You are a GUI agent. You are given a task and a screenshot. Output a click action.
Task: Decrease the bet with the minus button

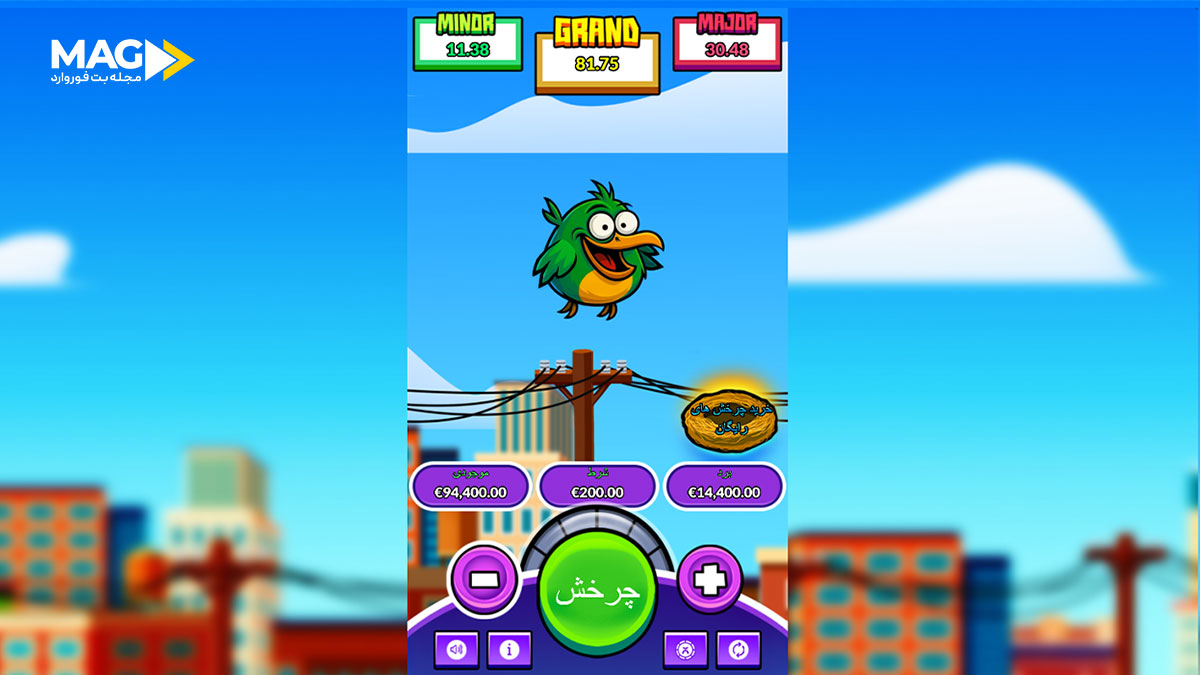(x=485, y=579)
